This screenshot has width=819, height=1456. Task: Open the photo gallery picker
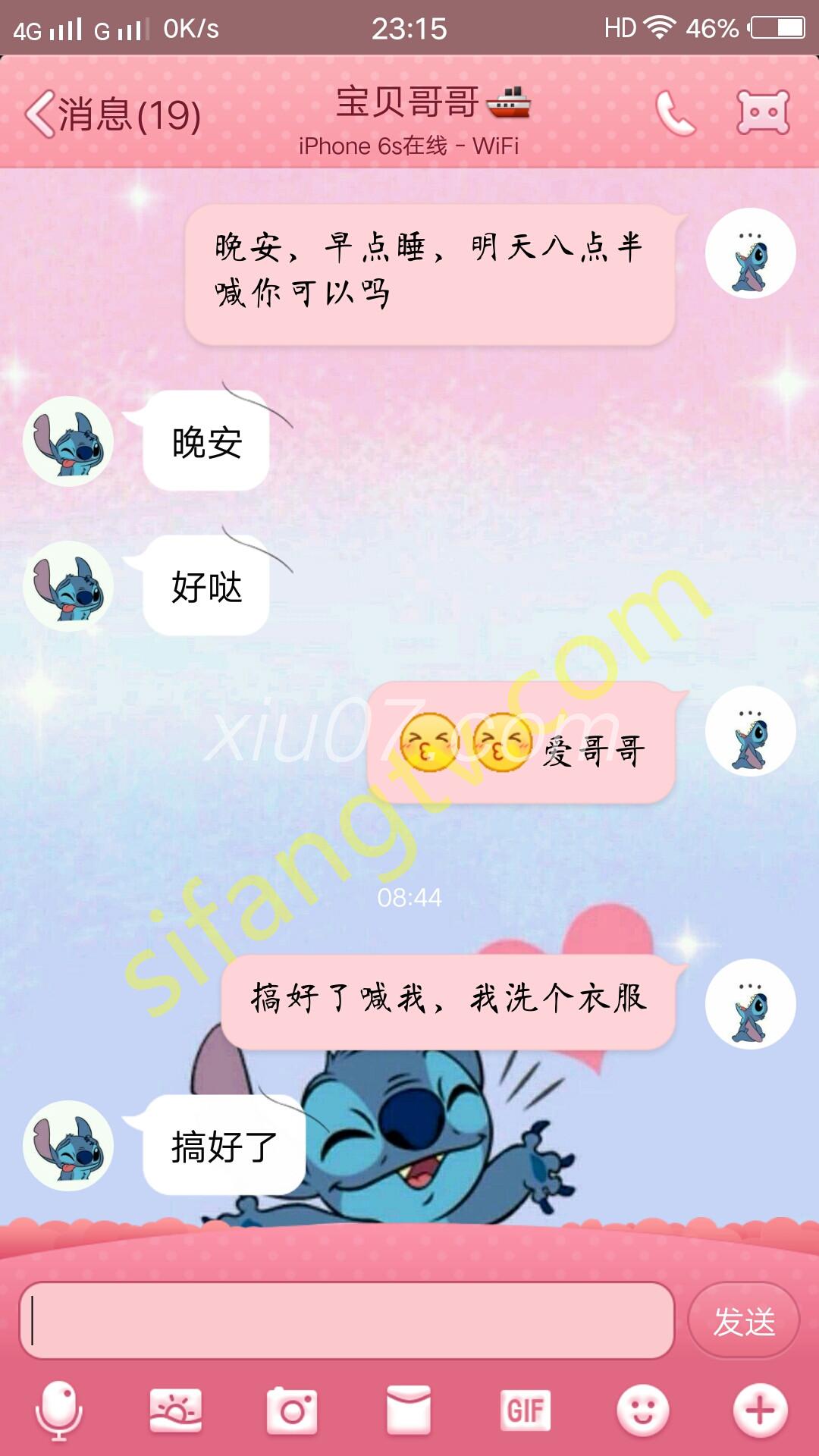[x=176, y=1410]
